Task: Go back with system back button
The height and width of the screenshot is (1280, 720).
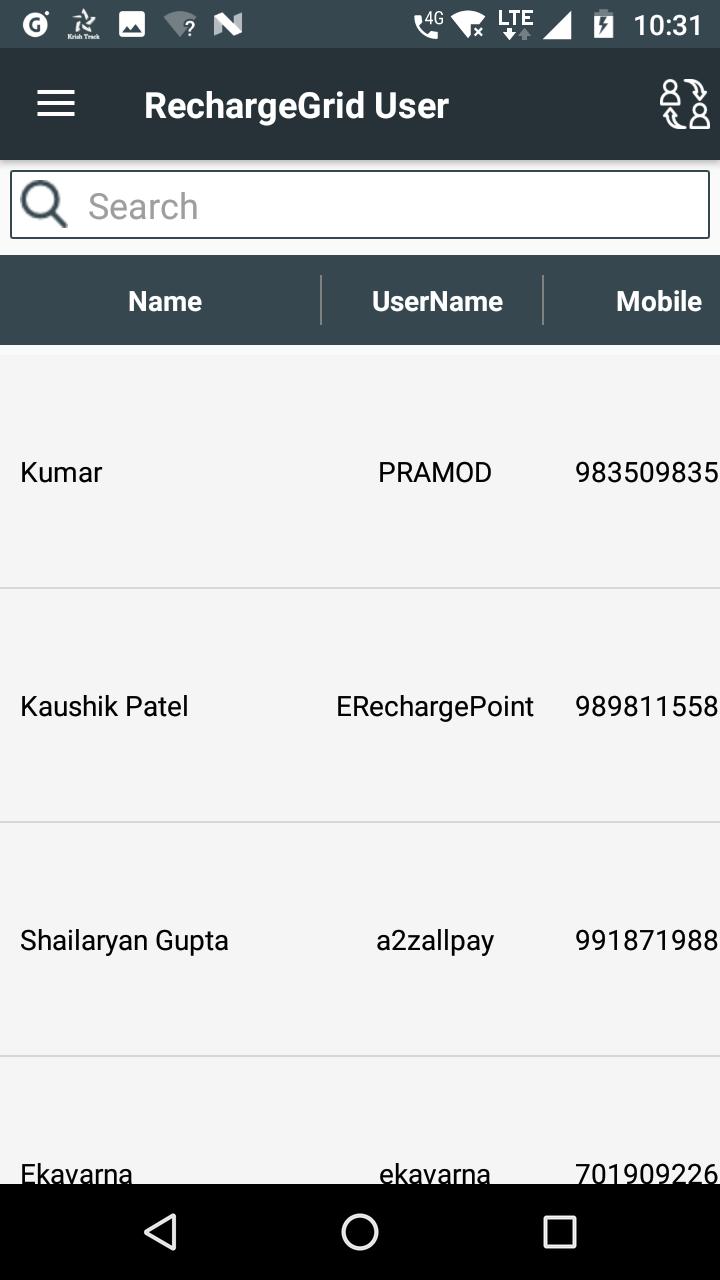Action: tap(160, 1232)
